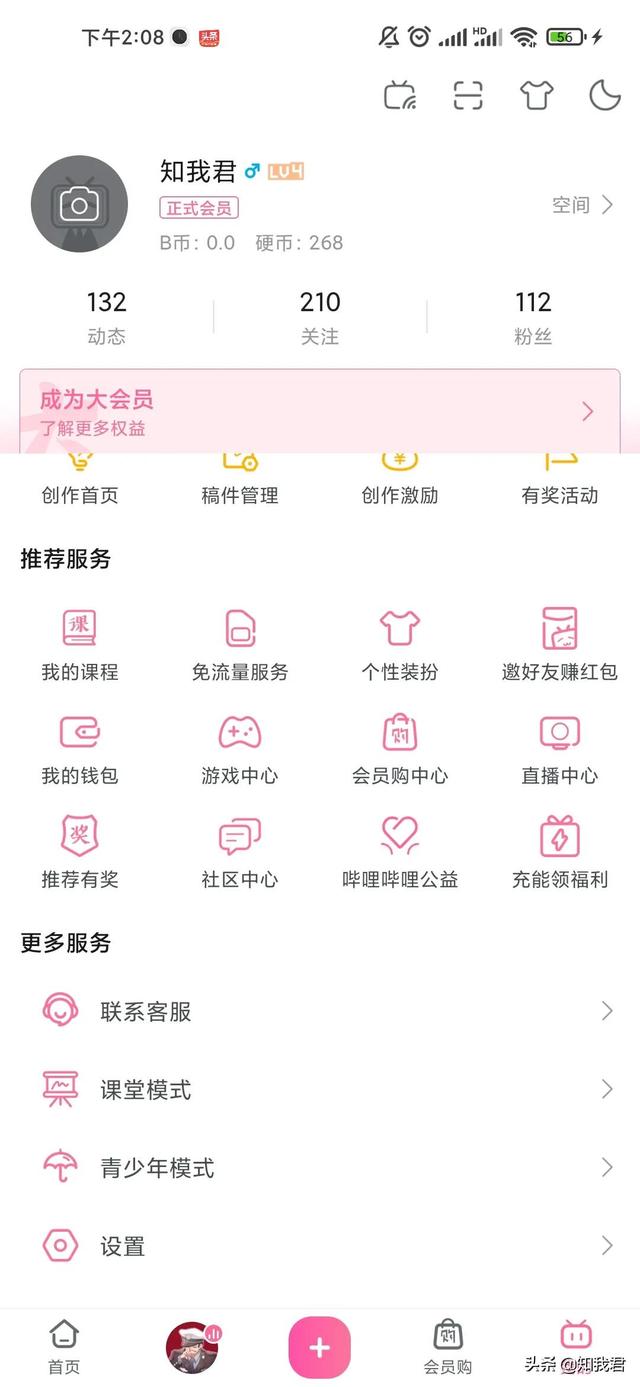
Task: Open the screen casting TV icon
Action: coord(400,96)
